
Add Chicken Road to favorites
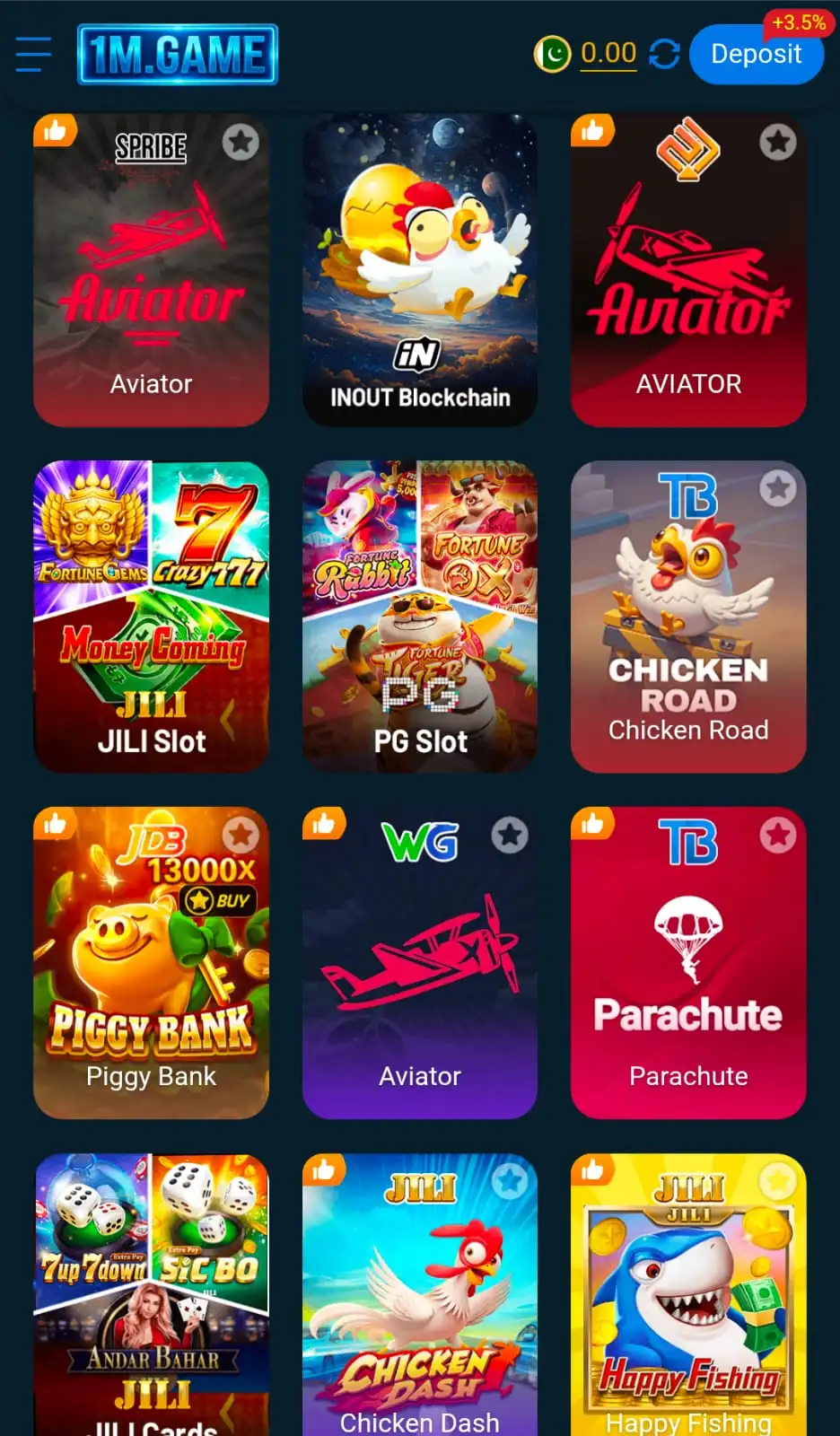pyautogui.click(x=778, y=488)
